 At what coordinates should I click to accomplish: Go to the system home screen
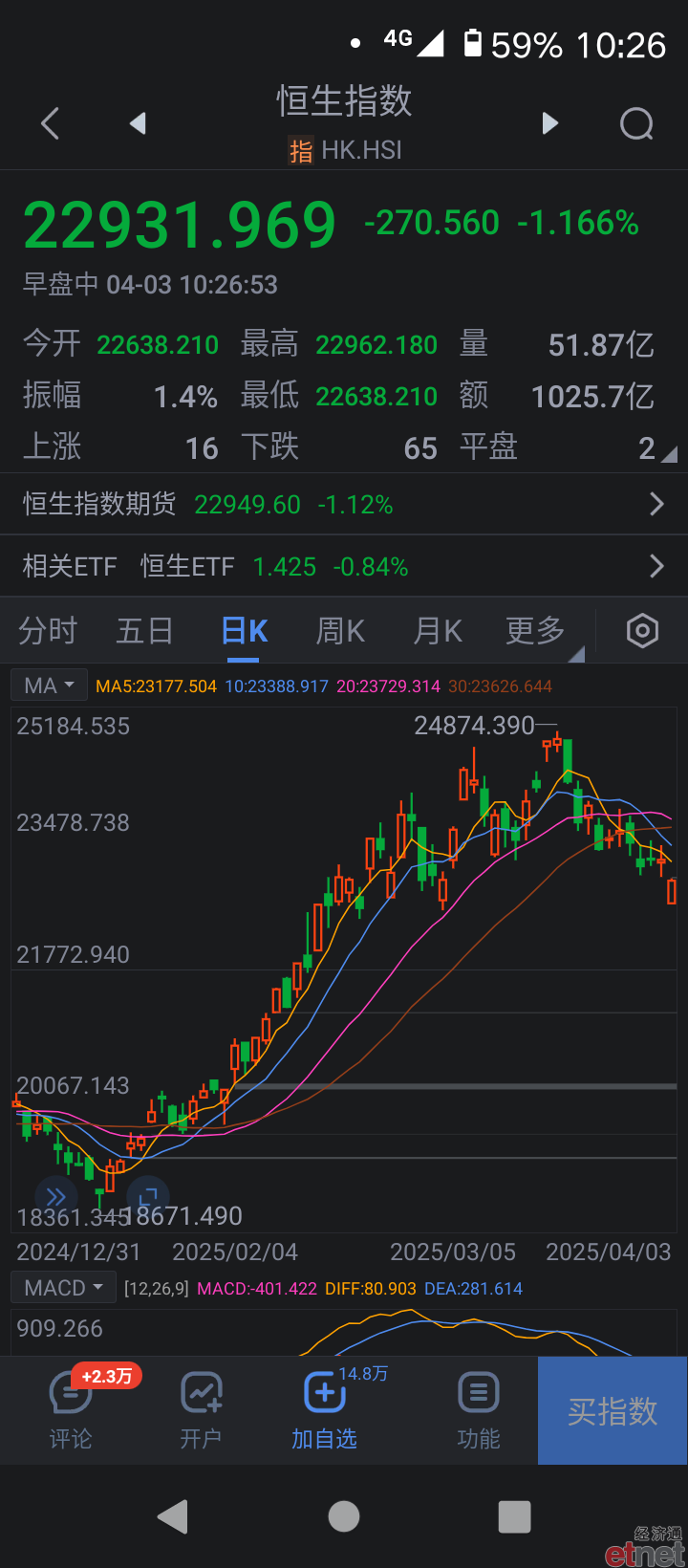(x=344, y=1516)
